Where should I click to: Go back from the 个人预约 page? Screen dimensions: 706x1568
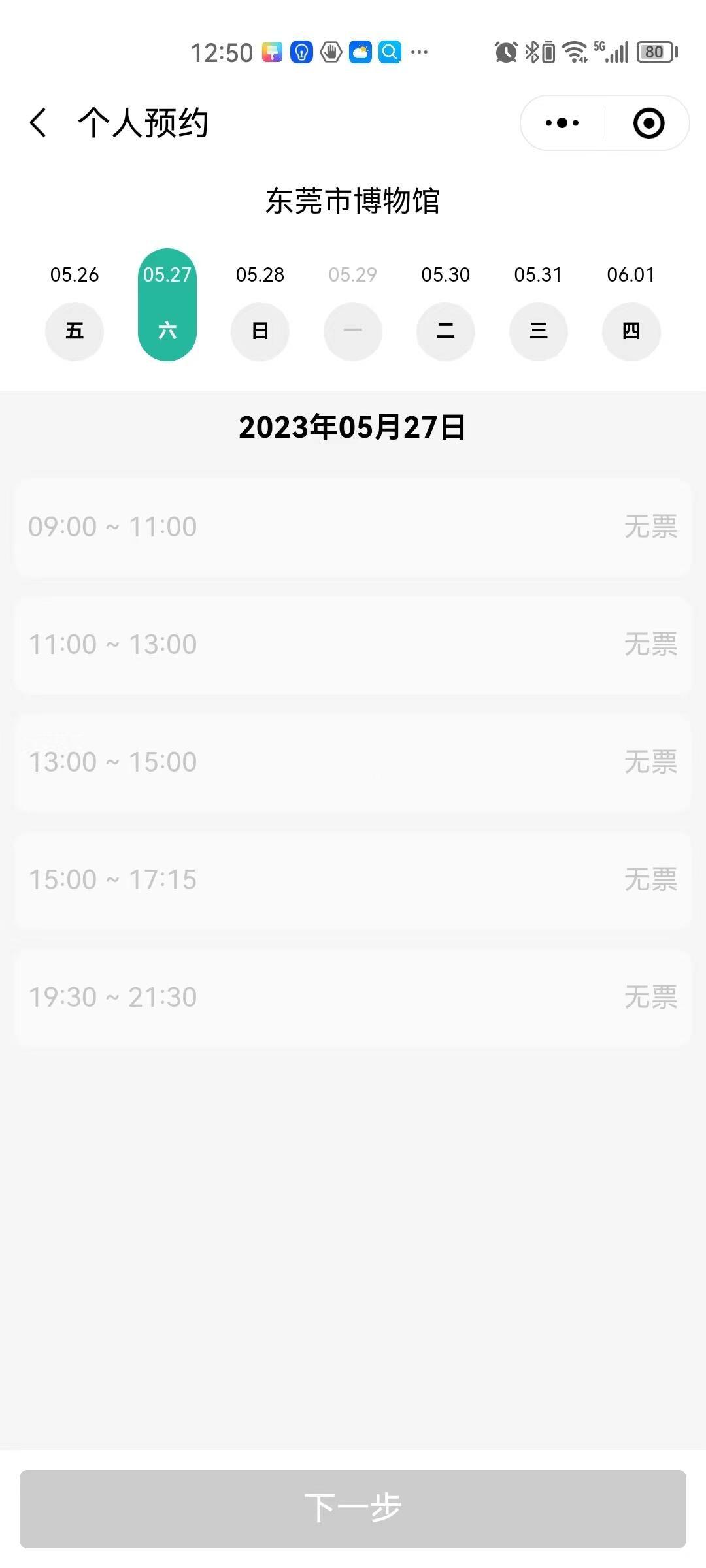[x=39, y=123]
